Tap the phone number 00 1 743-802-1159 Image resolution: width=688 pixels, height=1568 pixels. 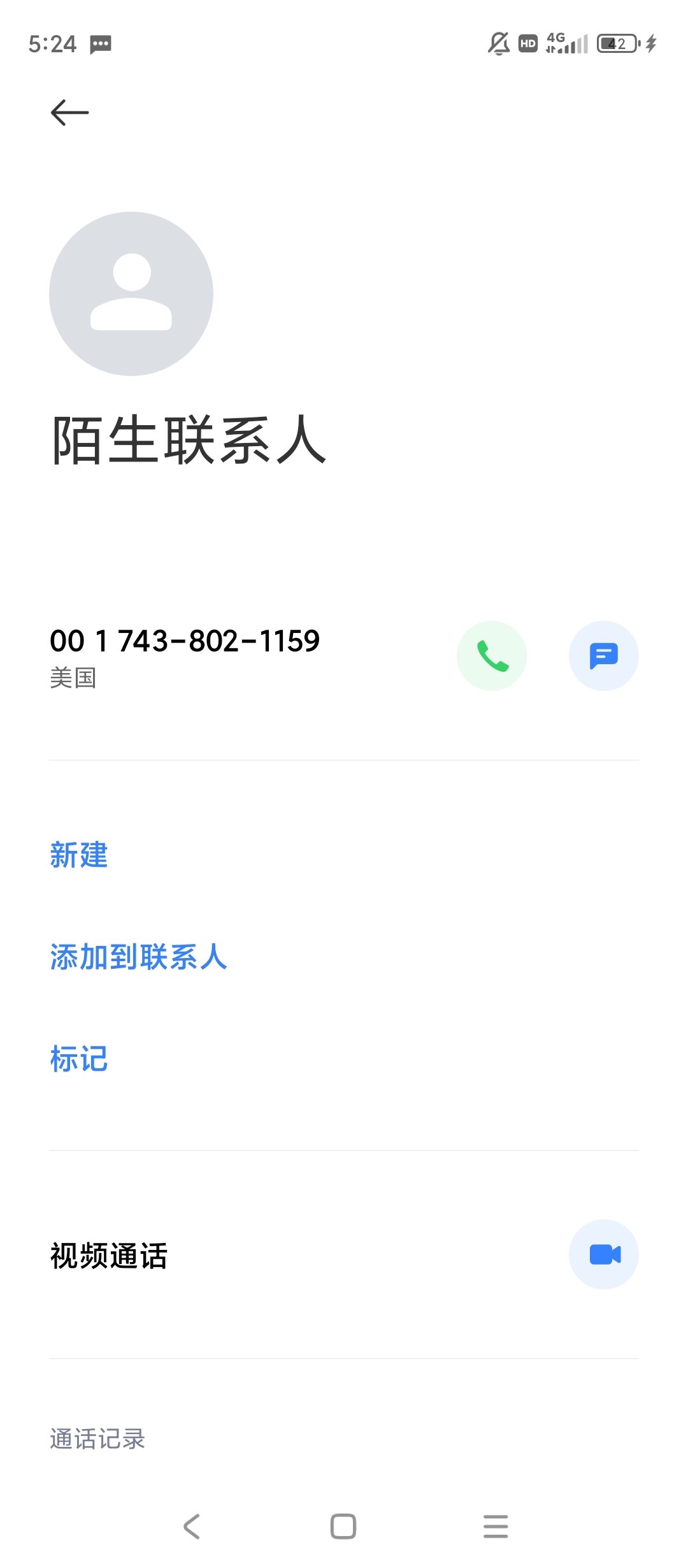coord(186,641)
